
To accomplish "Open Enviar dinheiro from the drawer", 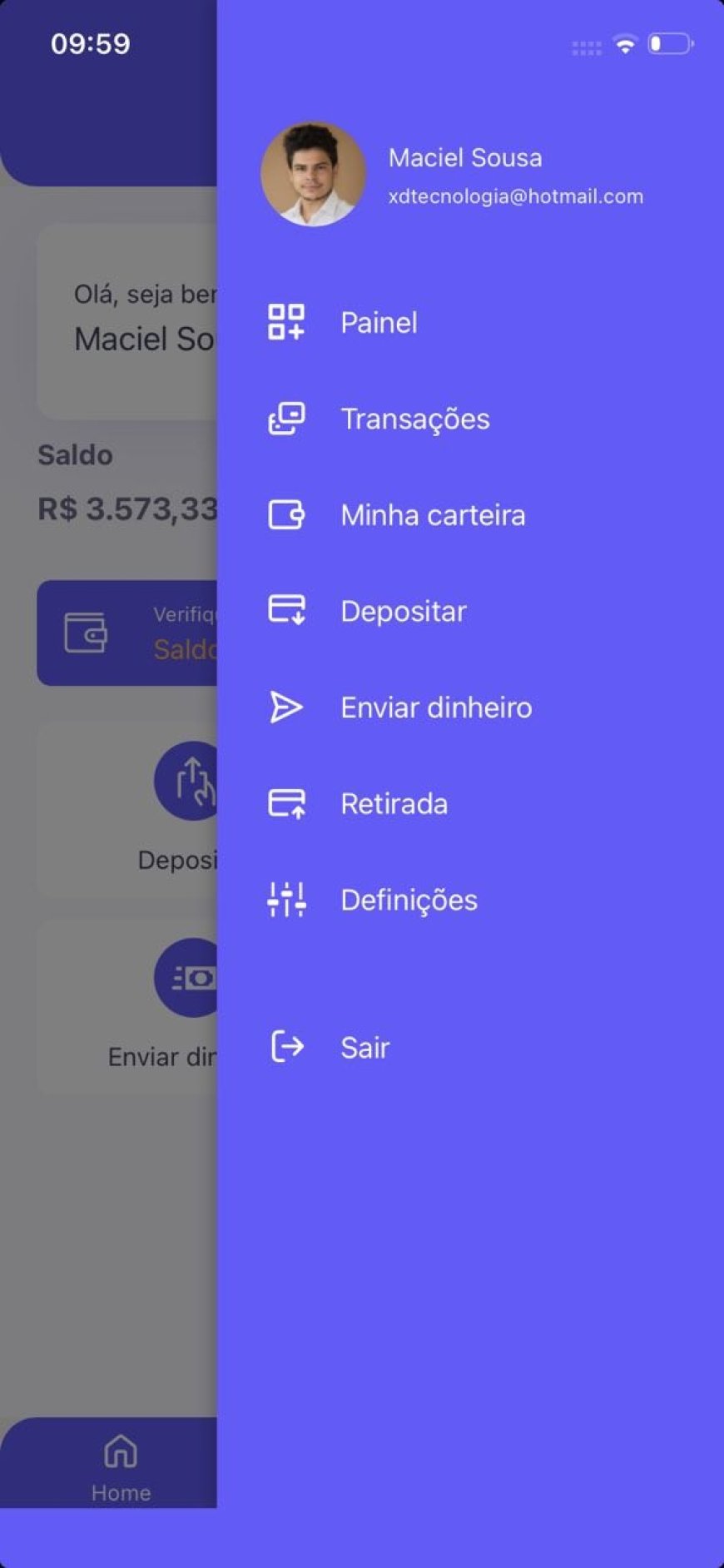I will 435,707.
